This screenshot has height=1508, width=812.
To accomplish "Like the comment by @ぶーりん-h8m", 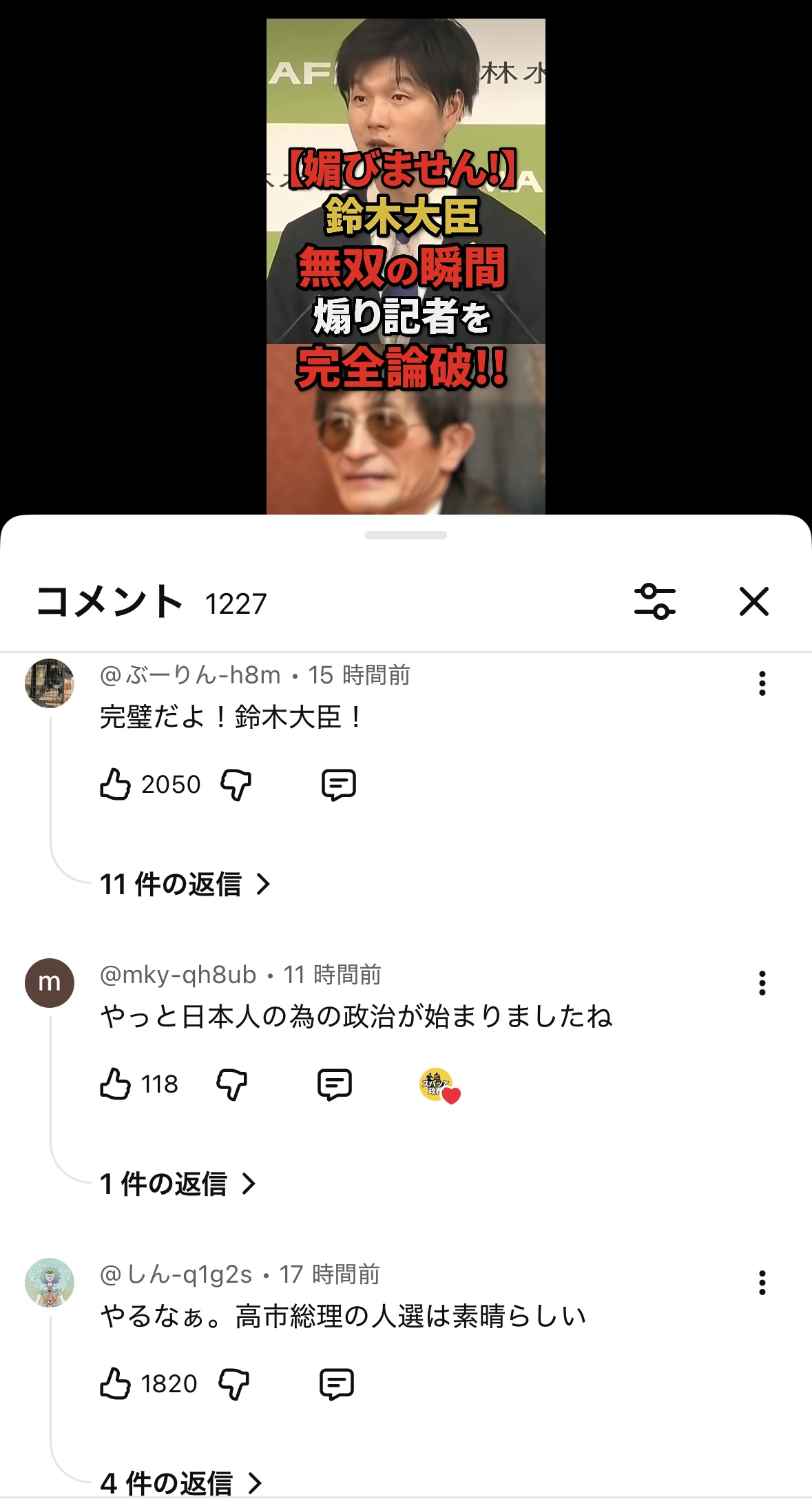I will 116,784.
